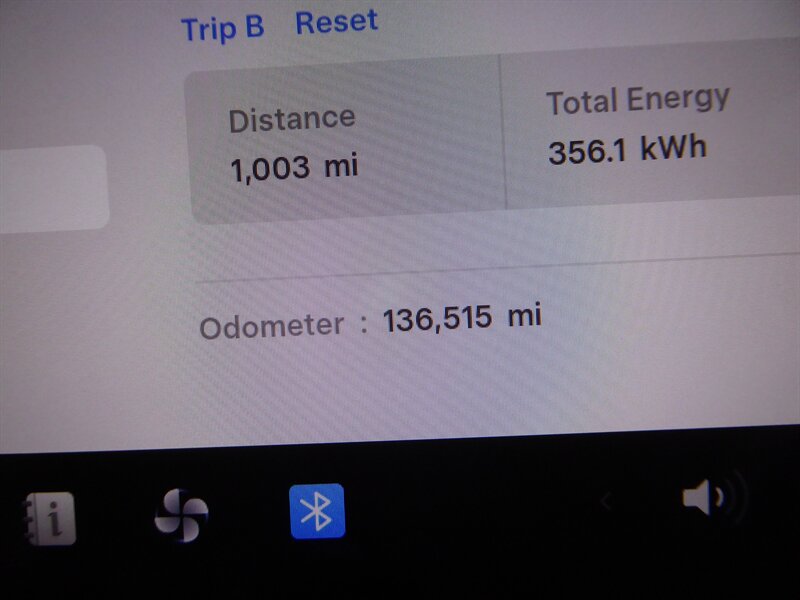The height and width of the screenshot is (600, 800).
Task: Open Bluetooth settings
Action: pyautogui.click(x=317, y=511)
